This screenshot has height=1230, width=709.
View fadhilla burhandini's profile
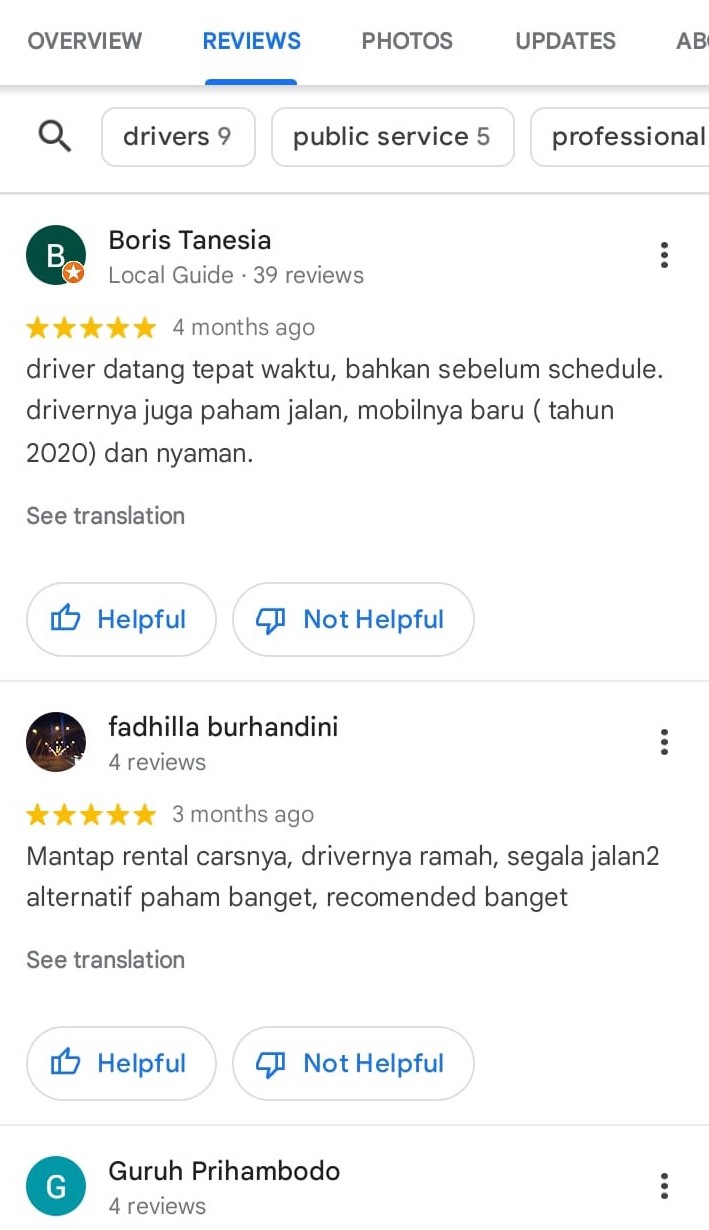(x=222, y=727)
